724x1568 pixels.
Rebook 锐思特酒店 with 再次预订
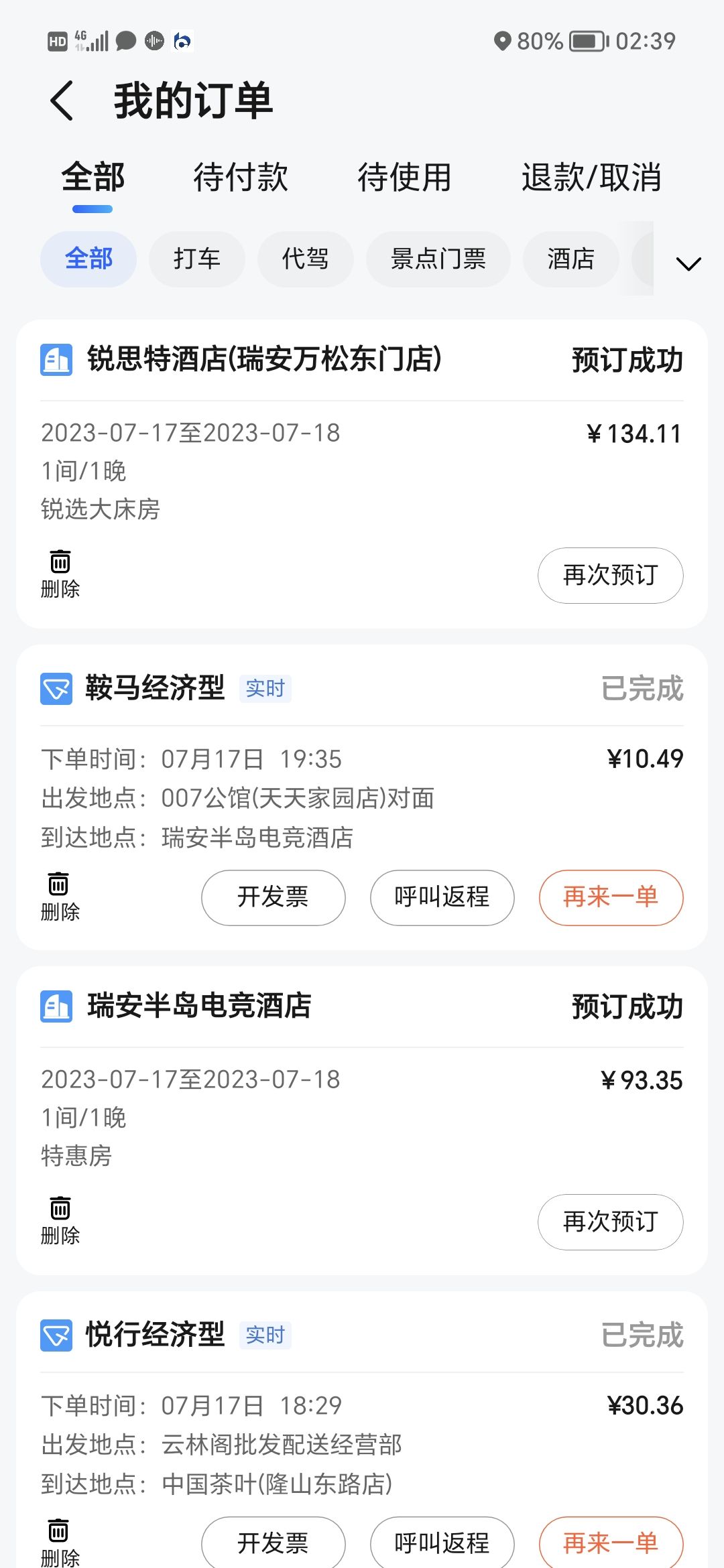point(610,575)
